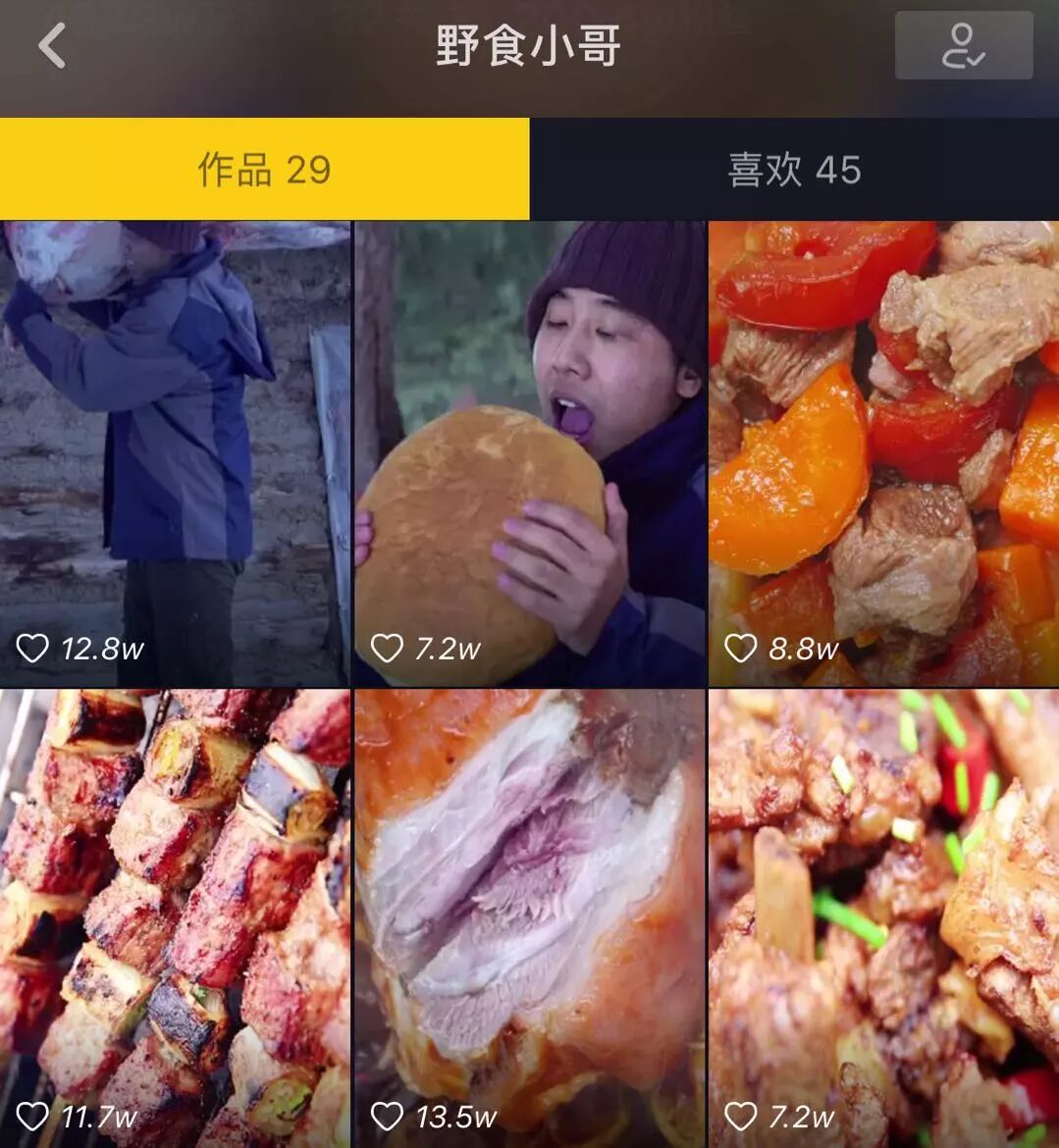The image size is (1059, 1148).
Task: Open the 8.8w stewed meat and carrot video
Action: [883, 453]
